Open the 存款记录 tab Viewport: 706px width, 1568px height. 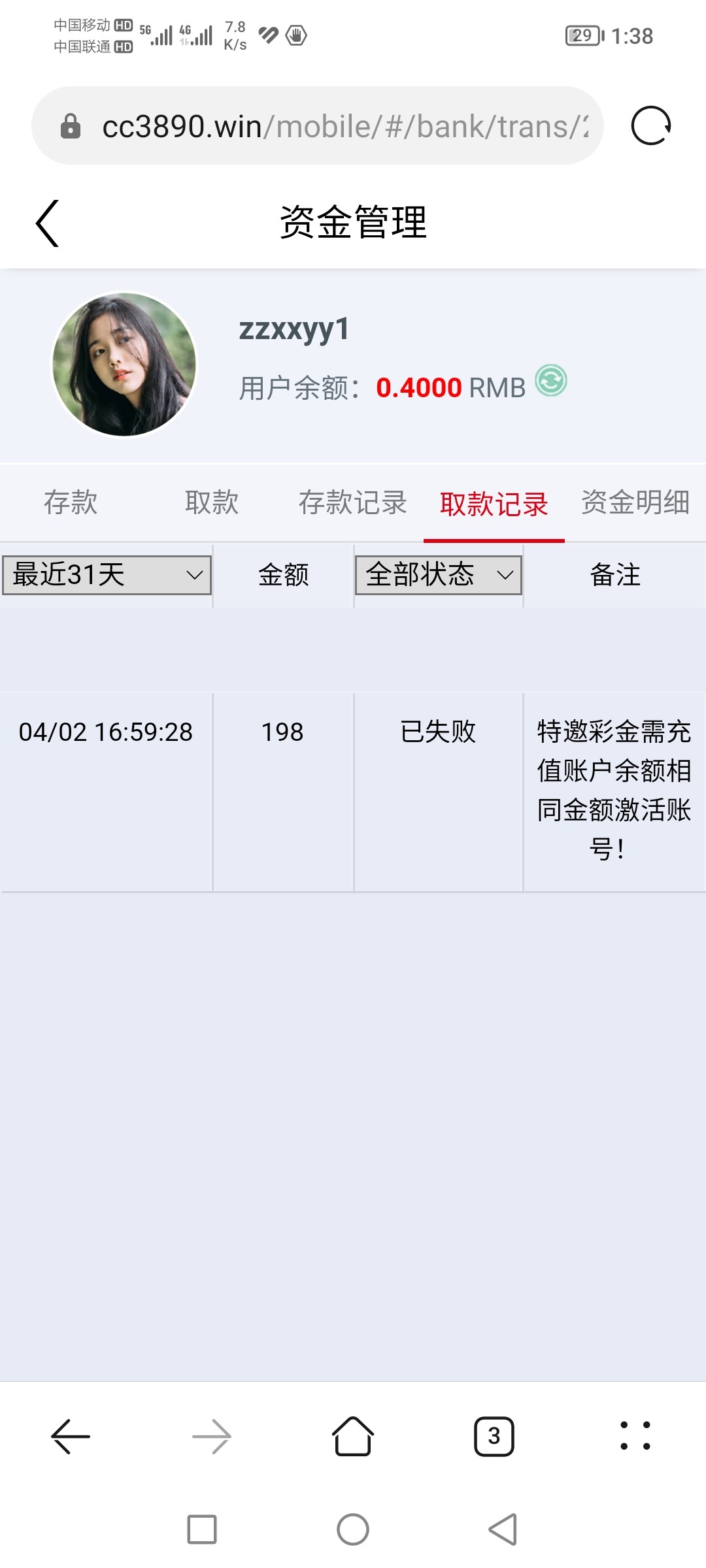pyautogui.click(x=353, y=502)
